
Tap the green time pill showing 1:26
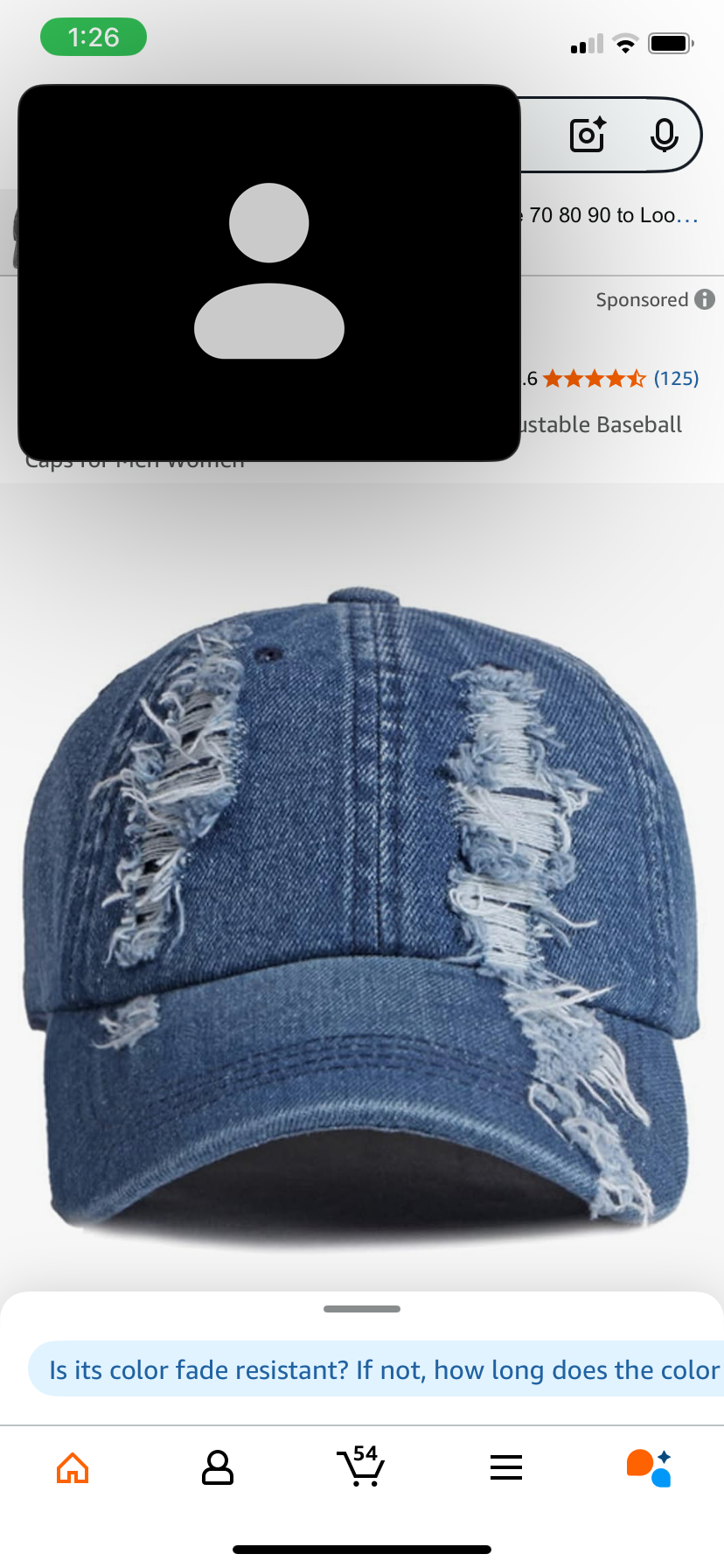point(93,38)
